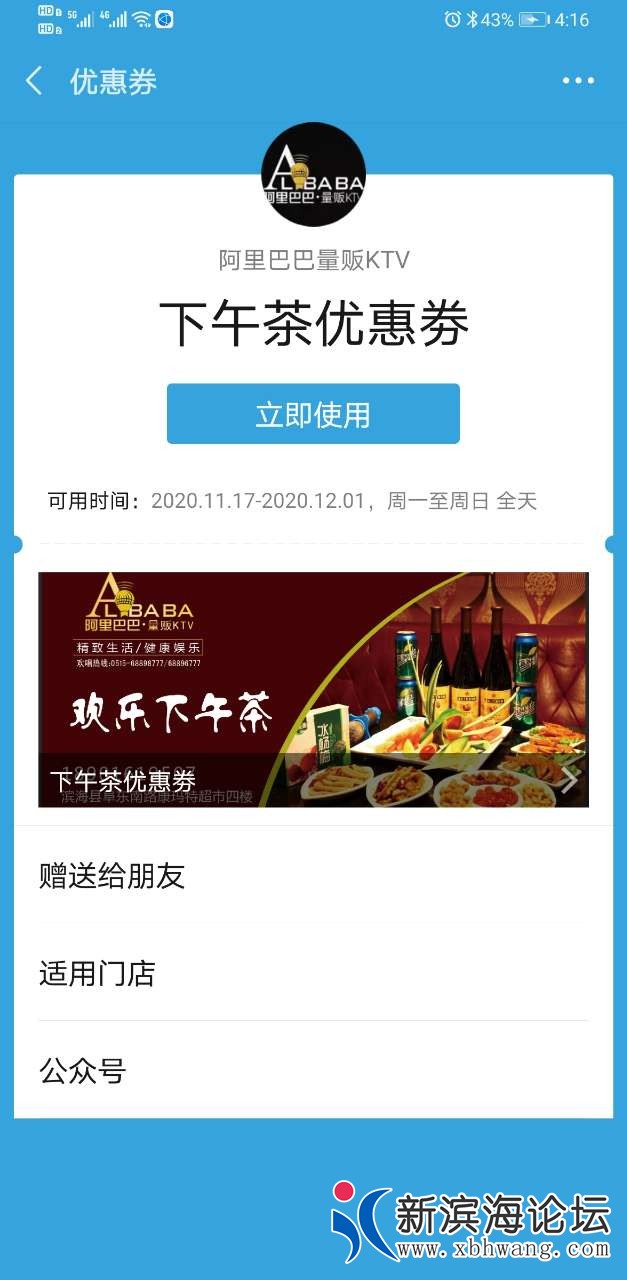Select 赠送给朋友 to gift the coupon
This screenshot has height=1280, width=627.
[x=313, y=876]
